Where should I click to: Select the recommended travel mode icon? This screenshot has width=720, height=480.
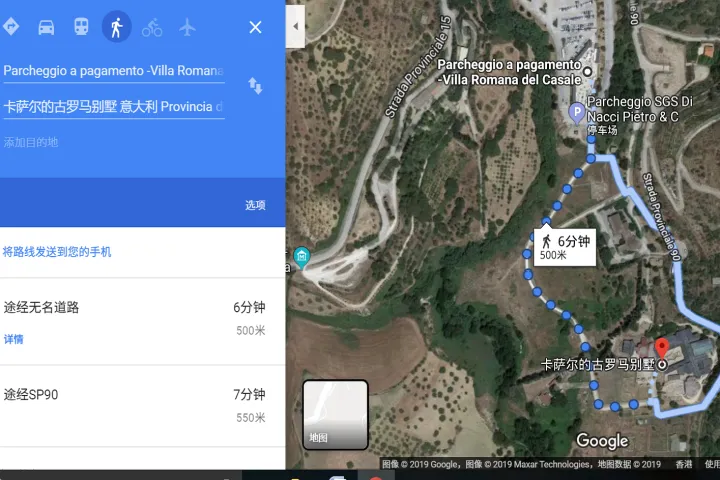(x=12, y=27)
